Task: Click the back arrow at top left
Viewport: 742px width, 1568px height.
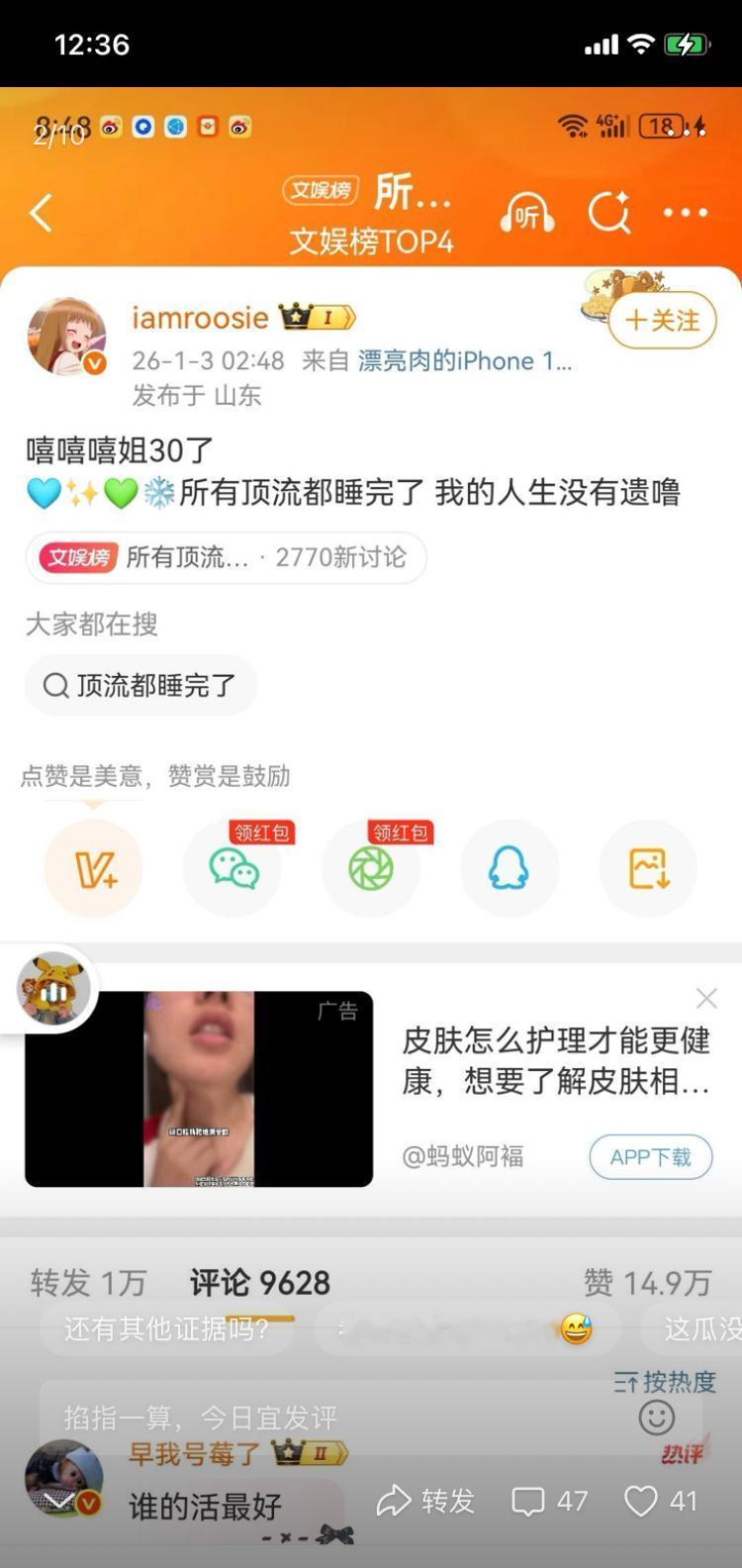Action: coord(41,212)
